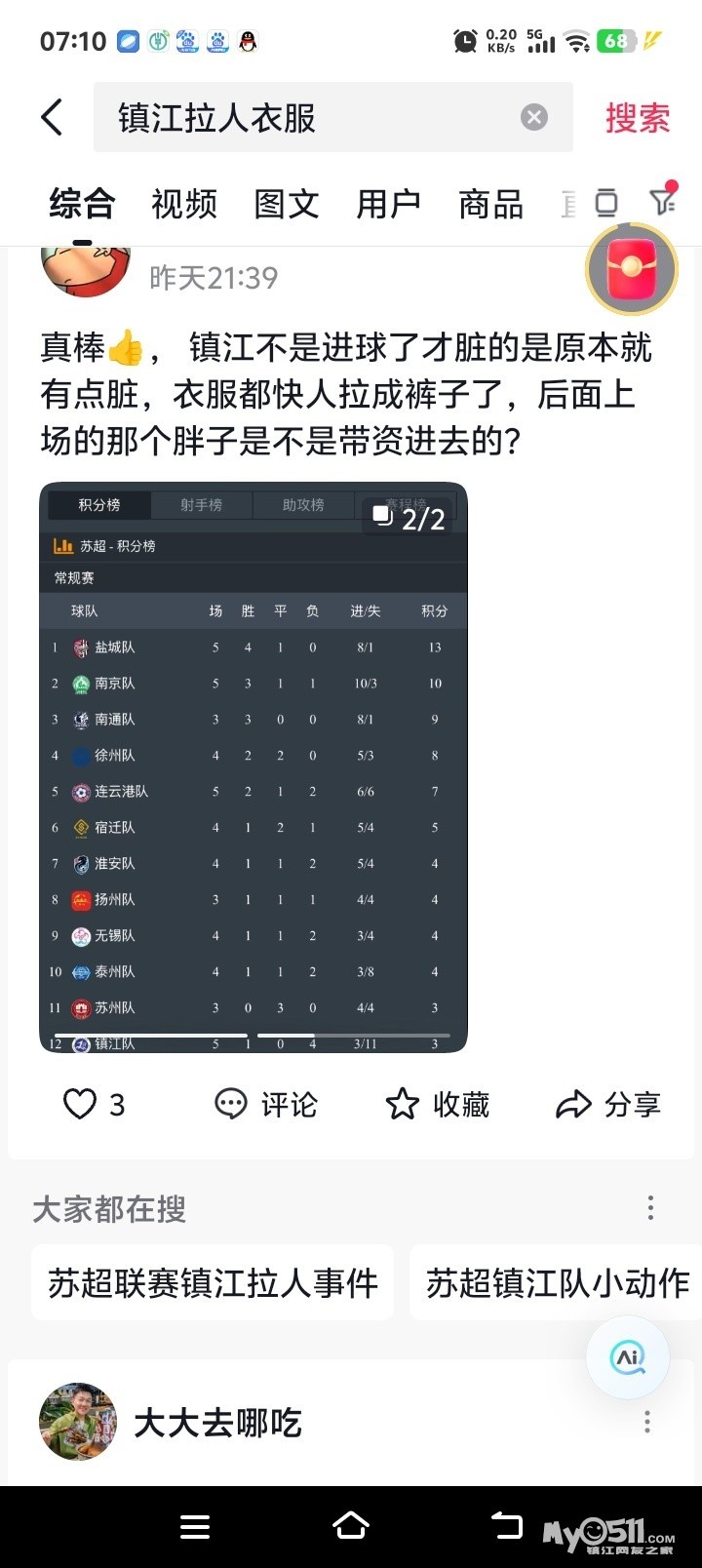702x1568 pixels.
Task: Open 评论 on the post
Action: (266, 1104)
